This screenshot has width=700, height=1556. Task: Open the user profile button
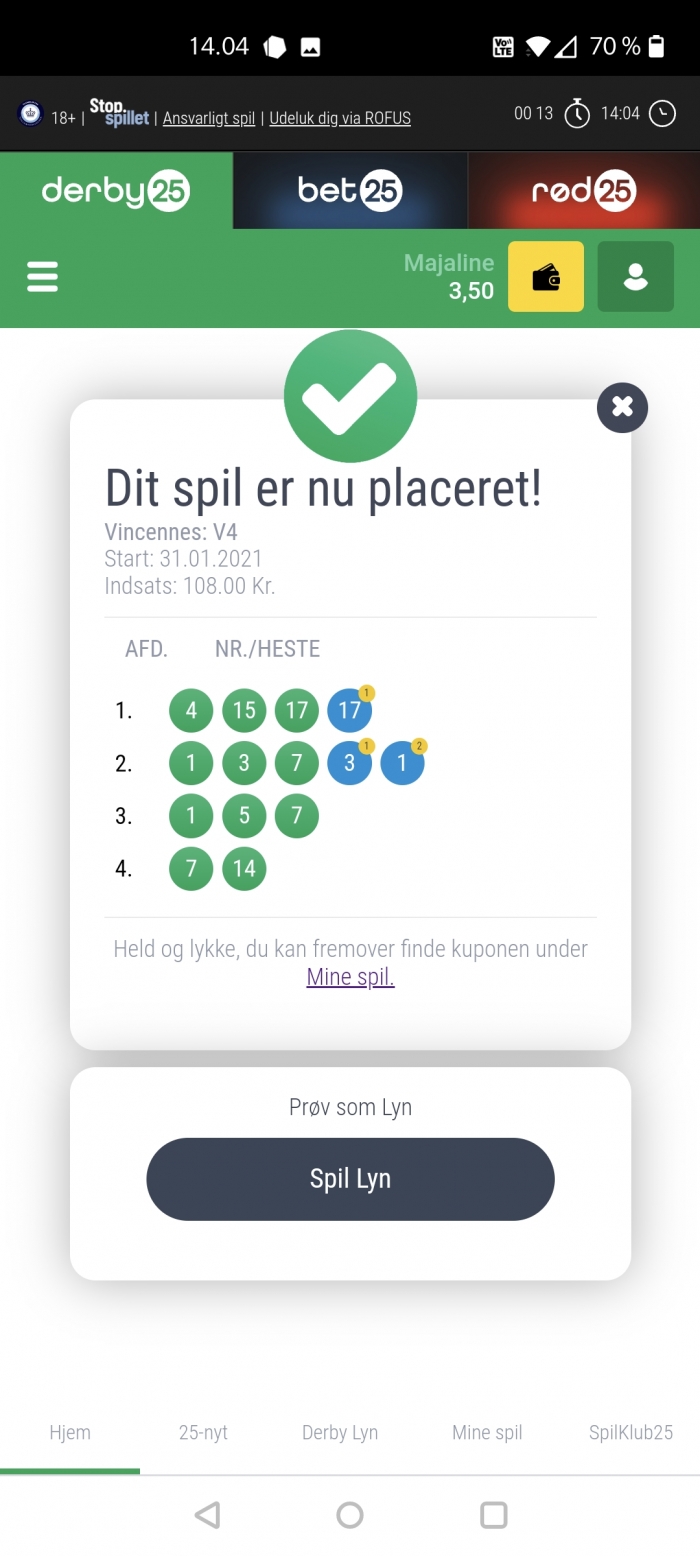pyautogui.click(x=636, y=277)
